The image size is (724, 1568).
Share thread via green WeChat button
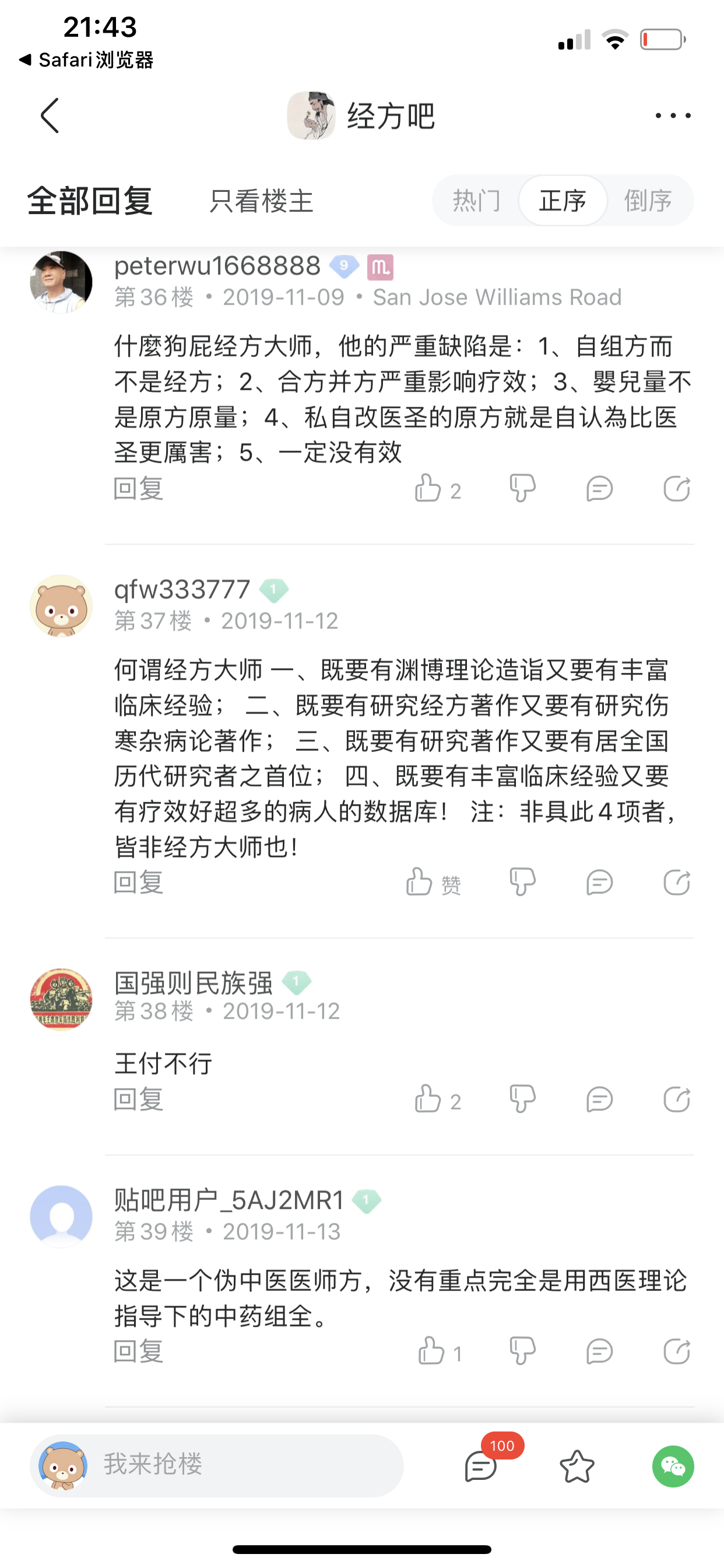(x=673, y=1466)
